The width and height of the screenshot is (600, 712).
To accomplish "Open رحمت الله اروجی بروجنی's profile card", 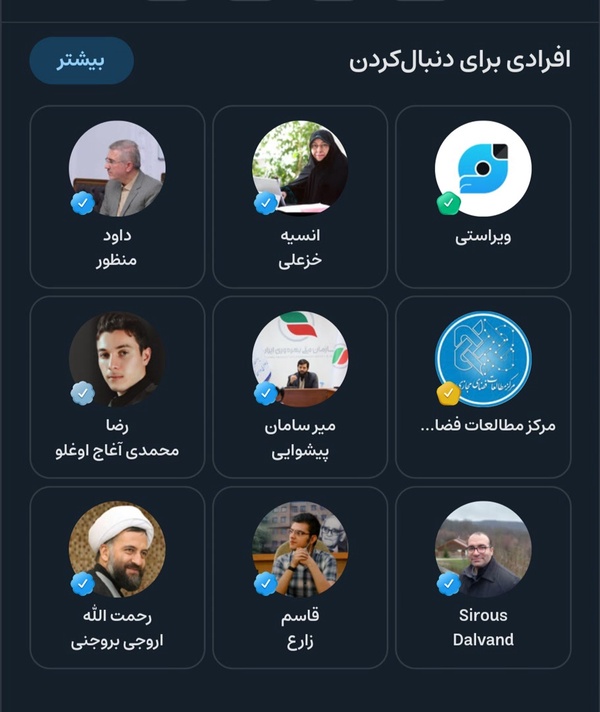I will tap(117, 577).
